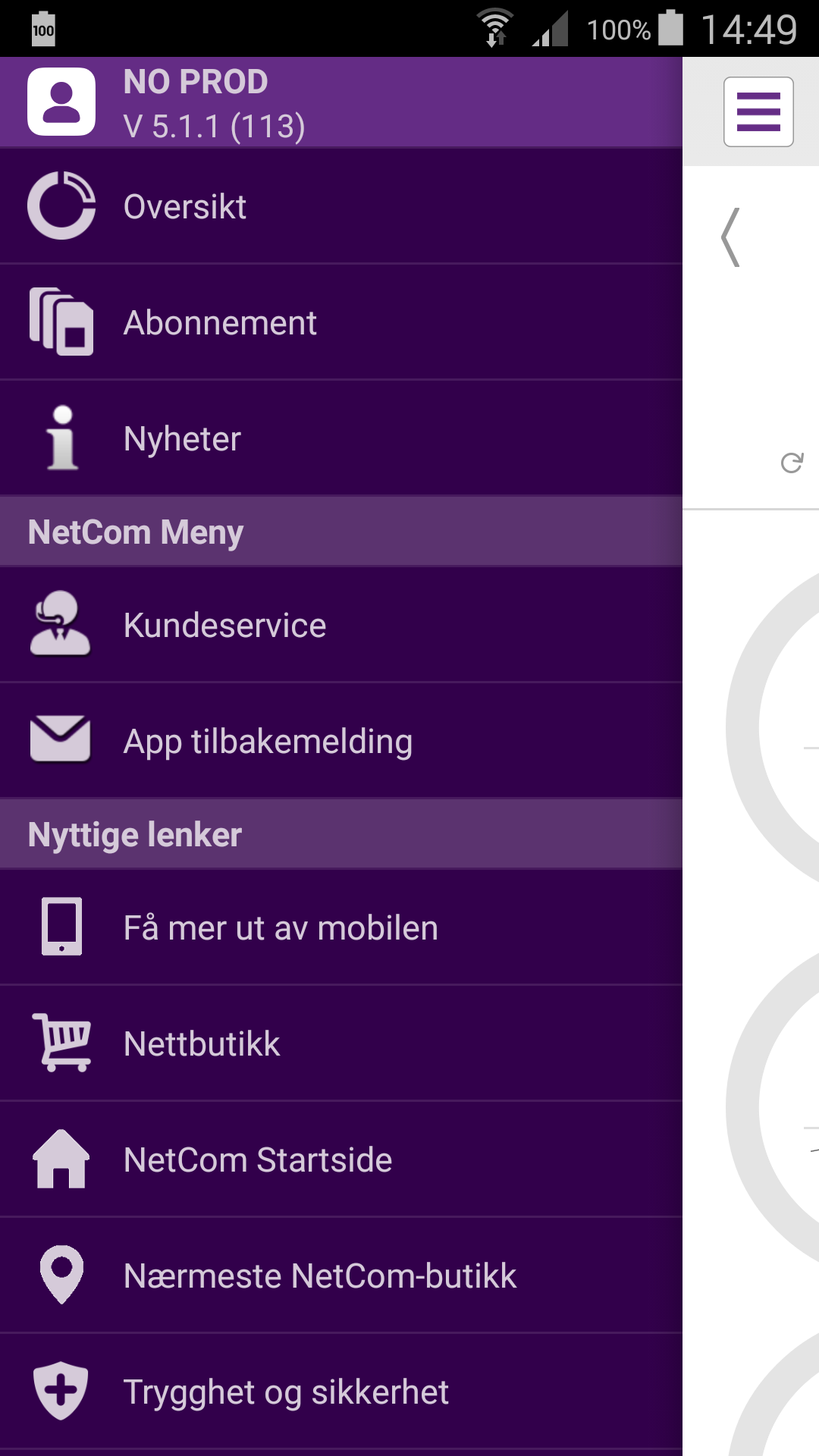
Task: Go to Nettbutikk
Action: point(341,1043)
